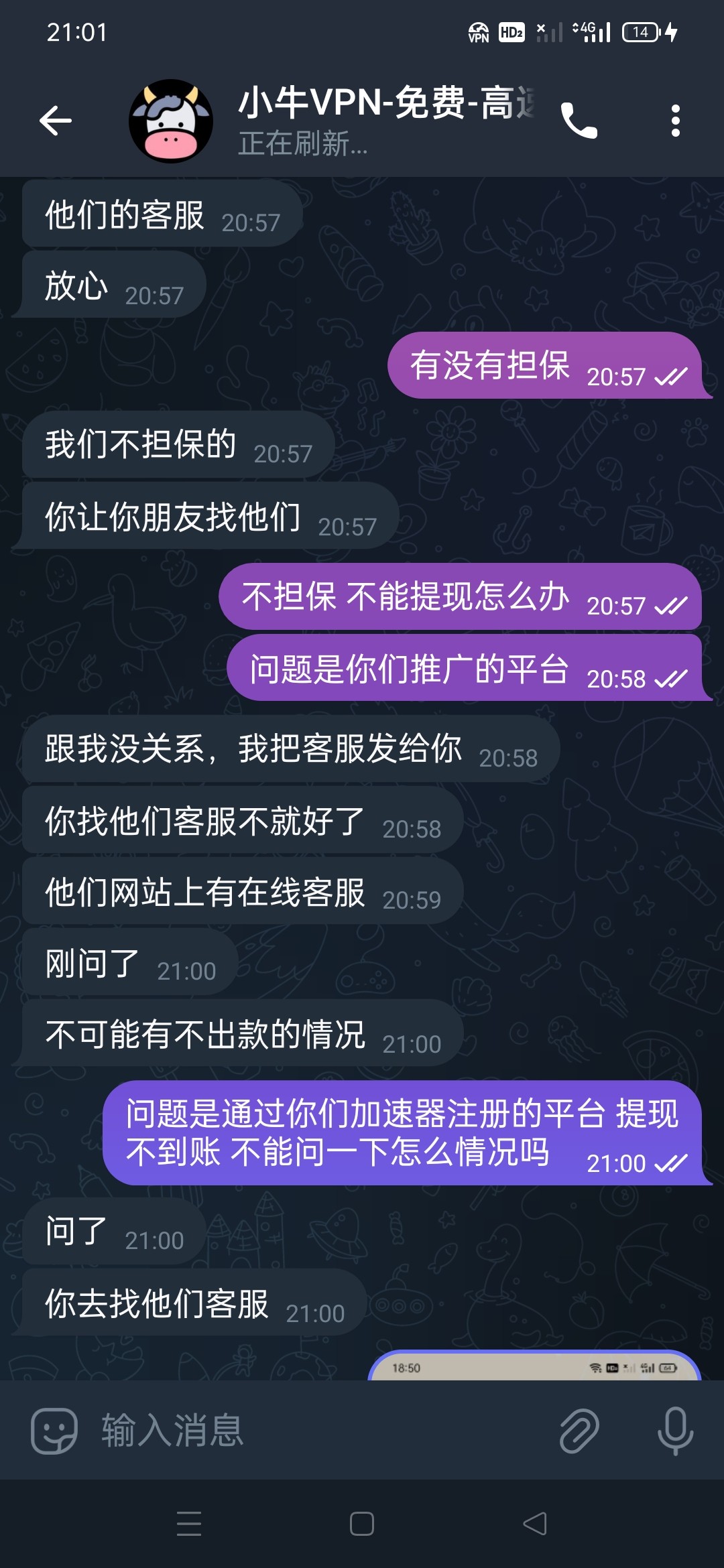Screen dimensions: 724x1568
Task: Open the screenshot image sent in chat
Action: coord(534,1367)
